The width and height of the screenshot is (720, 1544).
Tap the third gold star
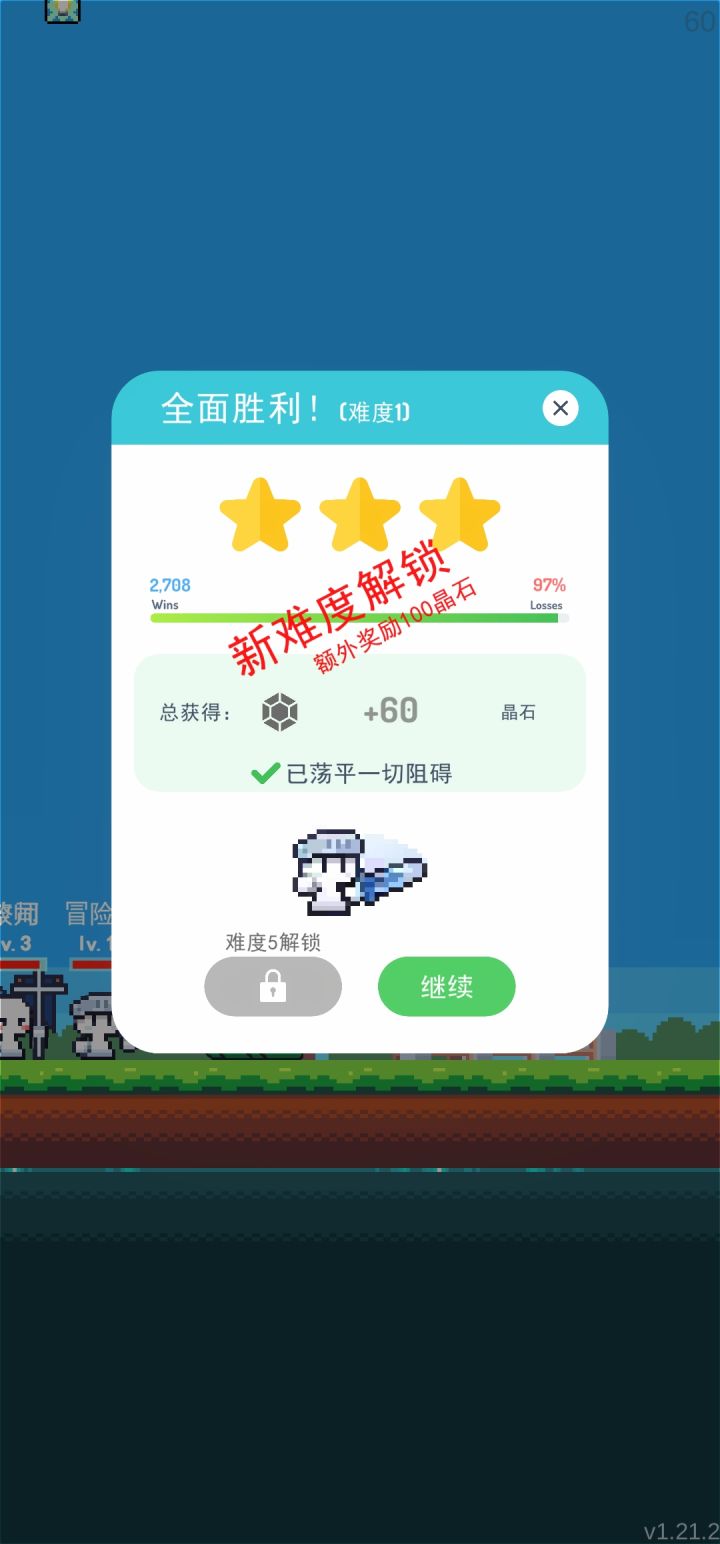[x=460, y=512]
